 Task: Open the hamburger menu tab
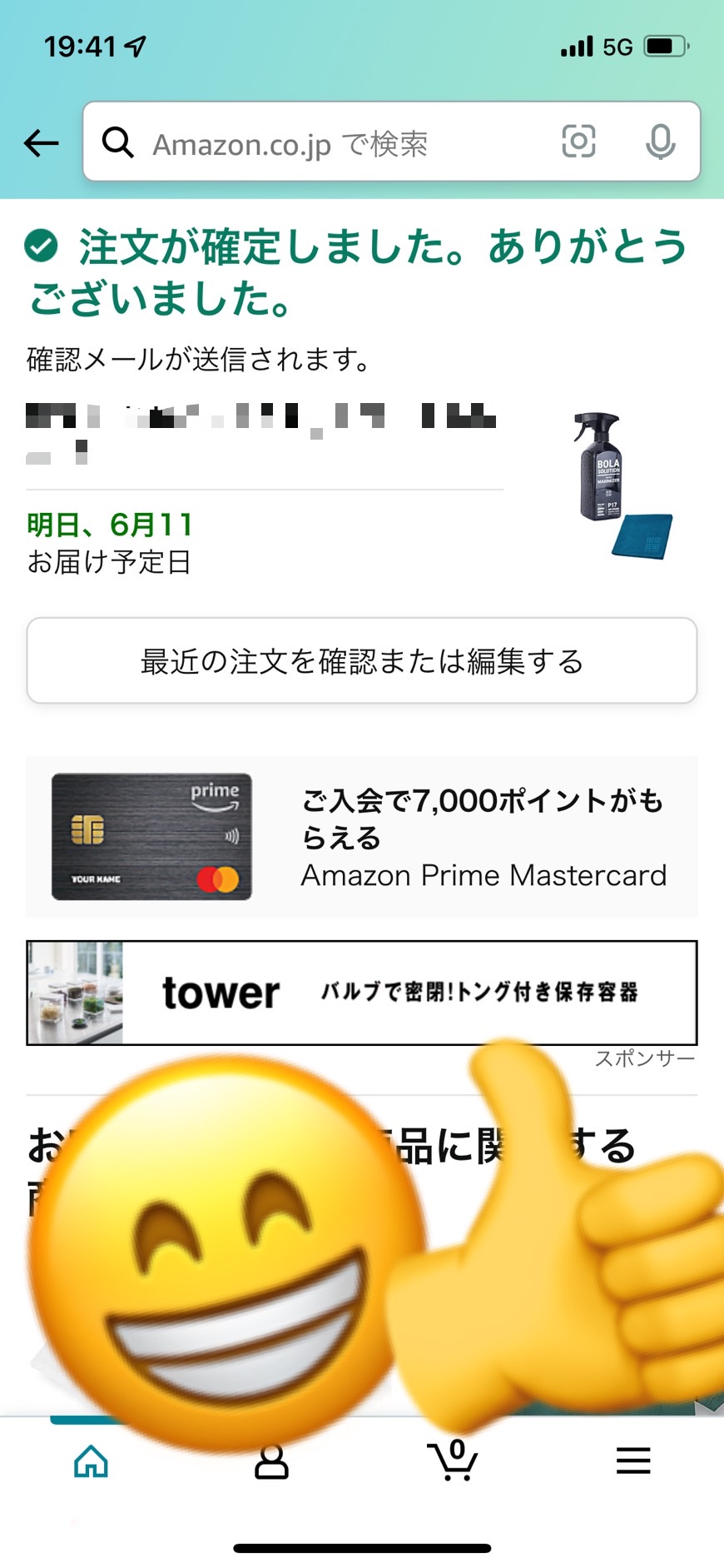[x=633, y=1461]
